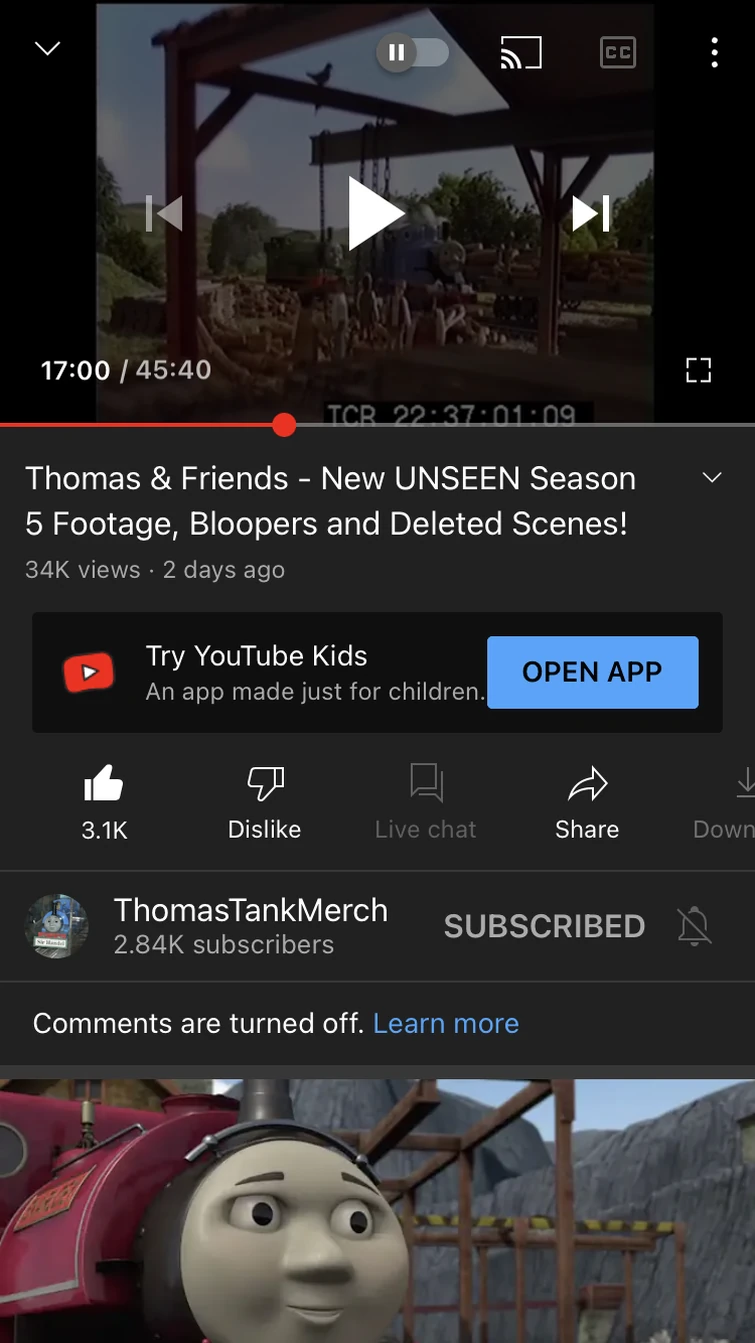
Task: Cast the video to a device
Action: tap(520, 52)
